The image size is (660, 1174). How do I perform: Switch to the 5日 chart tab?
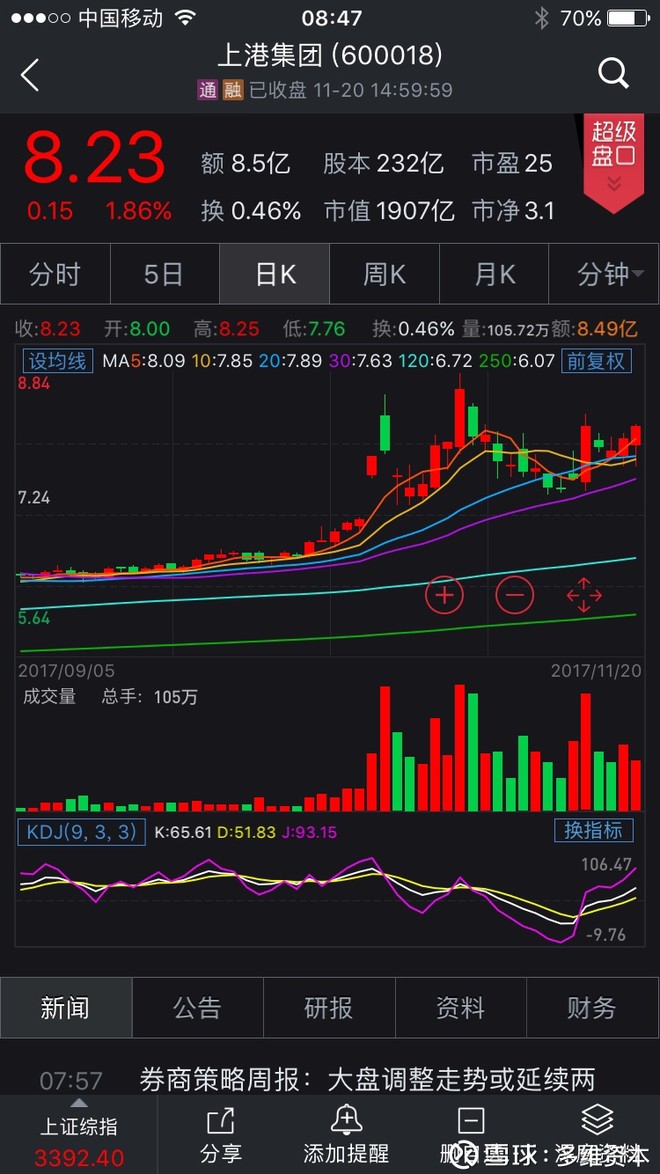point(164,274)
